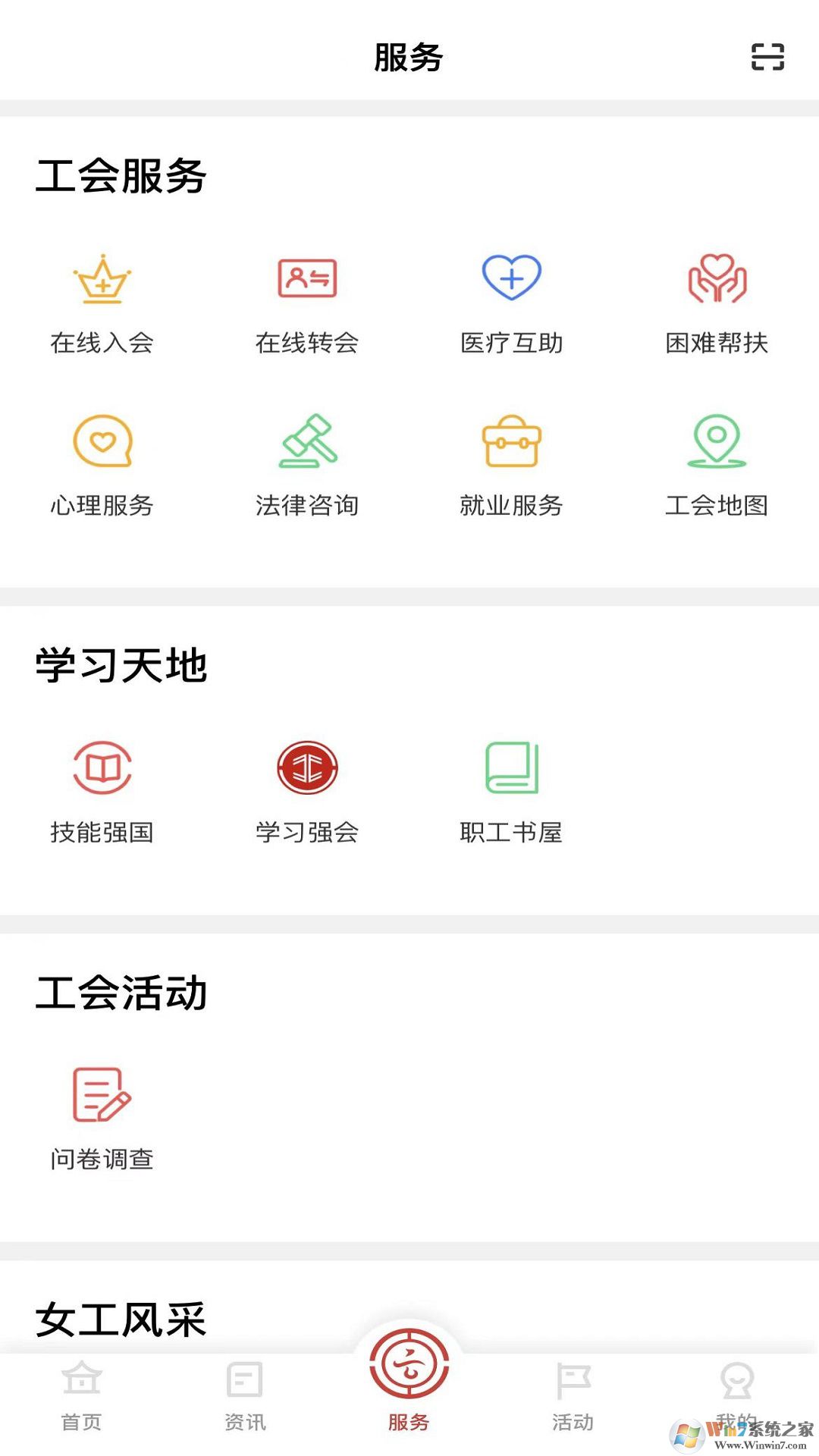Switch to the 首页 tab
This screenshot has width=819, height=1456.
82,1395
